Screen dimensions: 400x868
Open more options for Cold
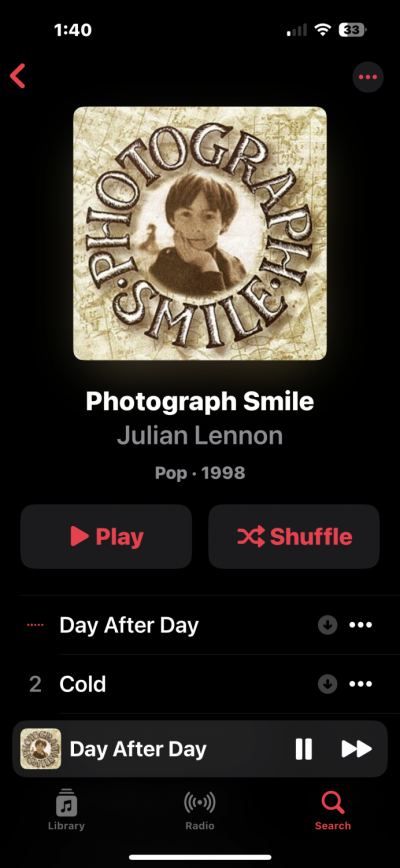coord(361,684)
